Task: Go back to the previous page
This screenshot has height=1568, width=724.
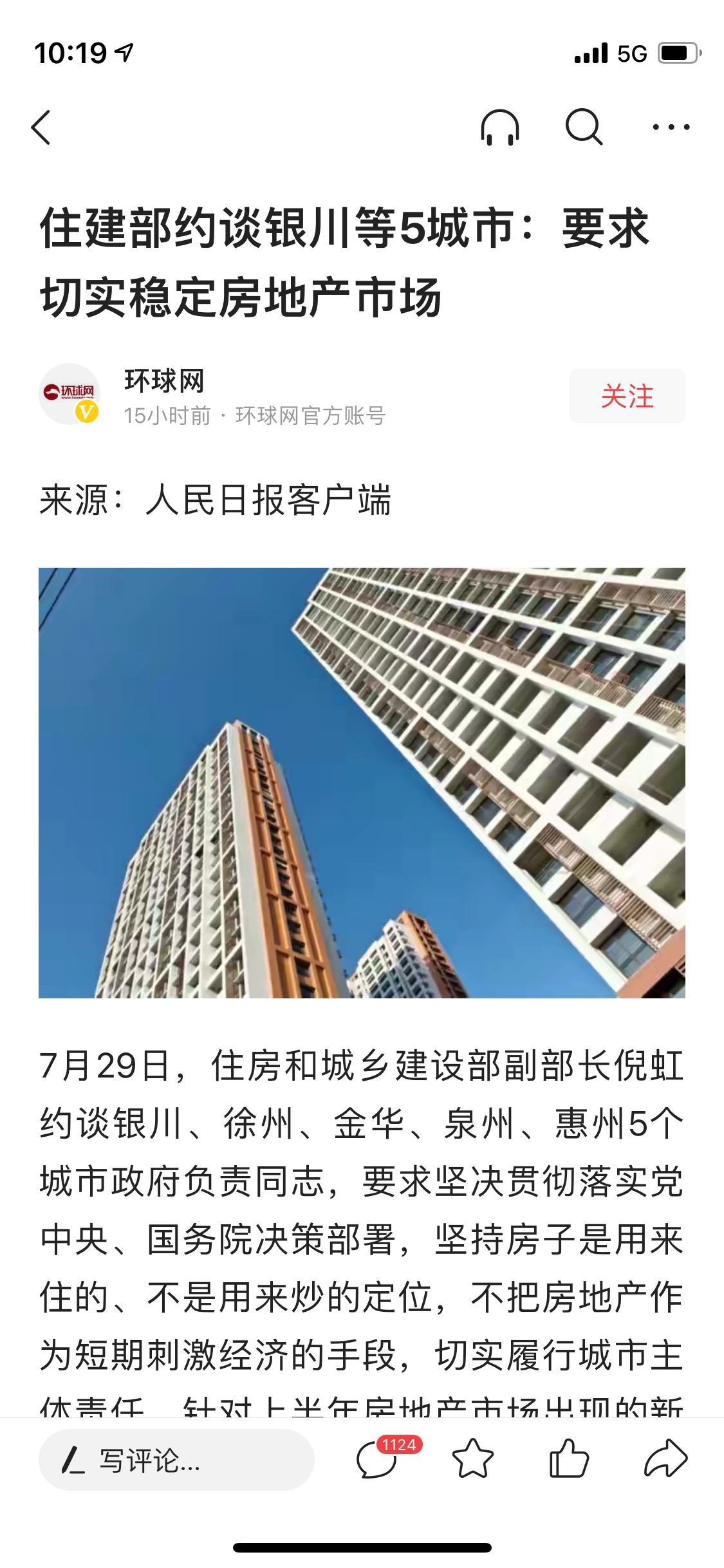Action: pyautogui.click(x=41, y=127)
